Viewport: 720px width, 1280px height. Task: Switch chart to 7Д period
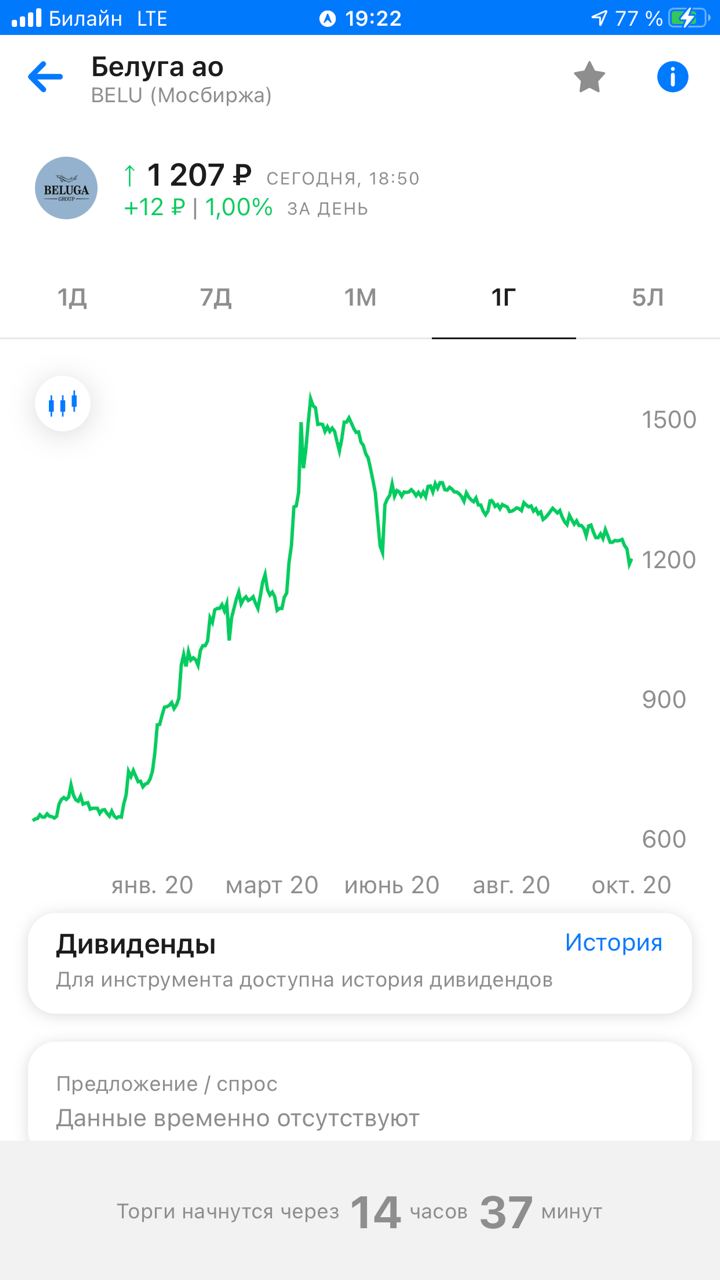pyautogui.click(x=216, y=298)
